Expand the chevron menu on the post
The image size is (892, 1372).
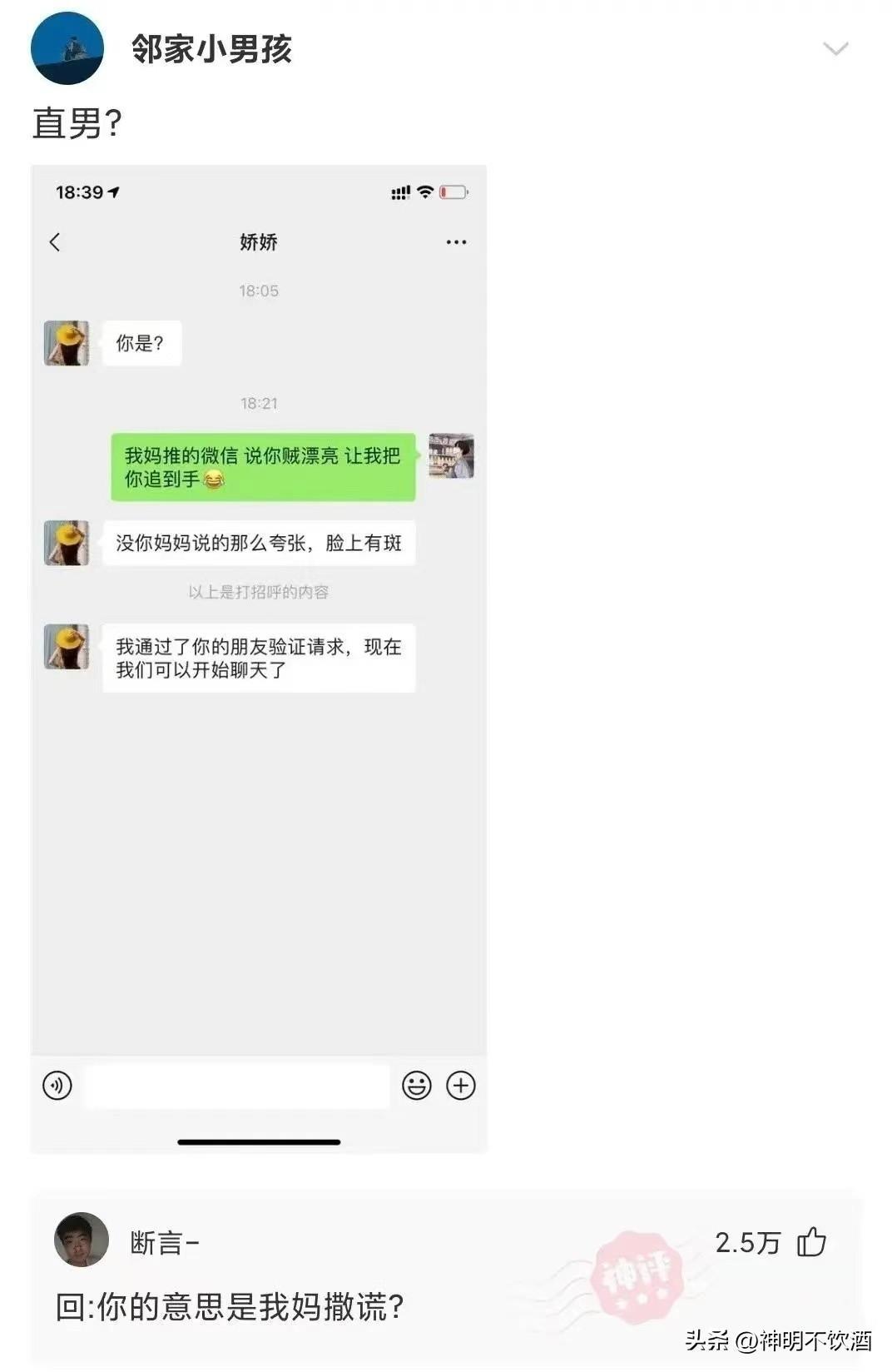[x=835, y=48]
